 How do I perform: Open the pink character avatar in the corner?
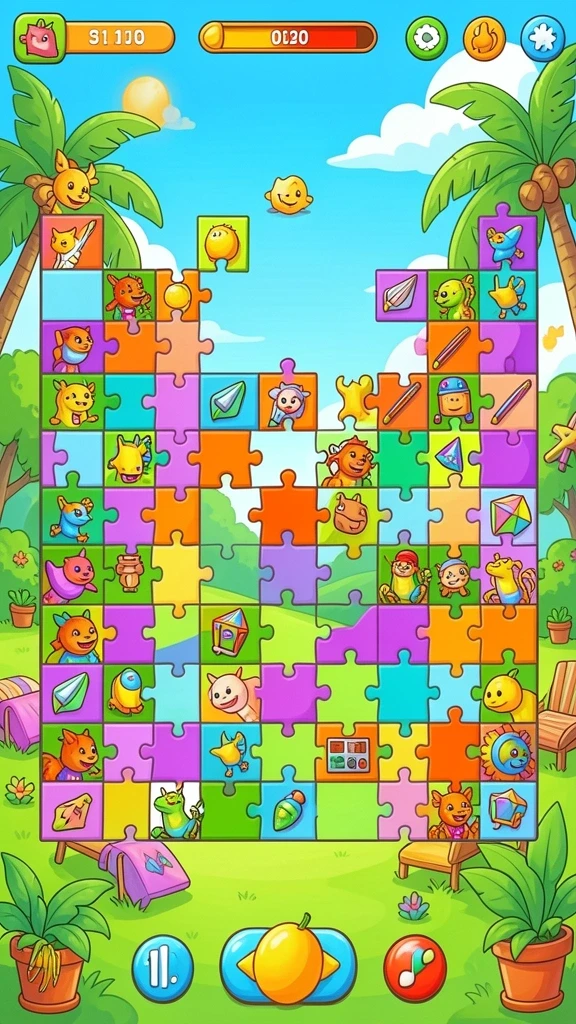tap(40, 38)
